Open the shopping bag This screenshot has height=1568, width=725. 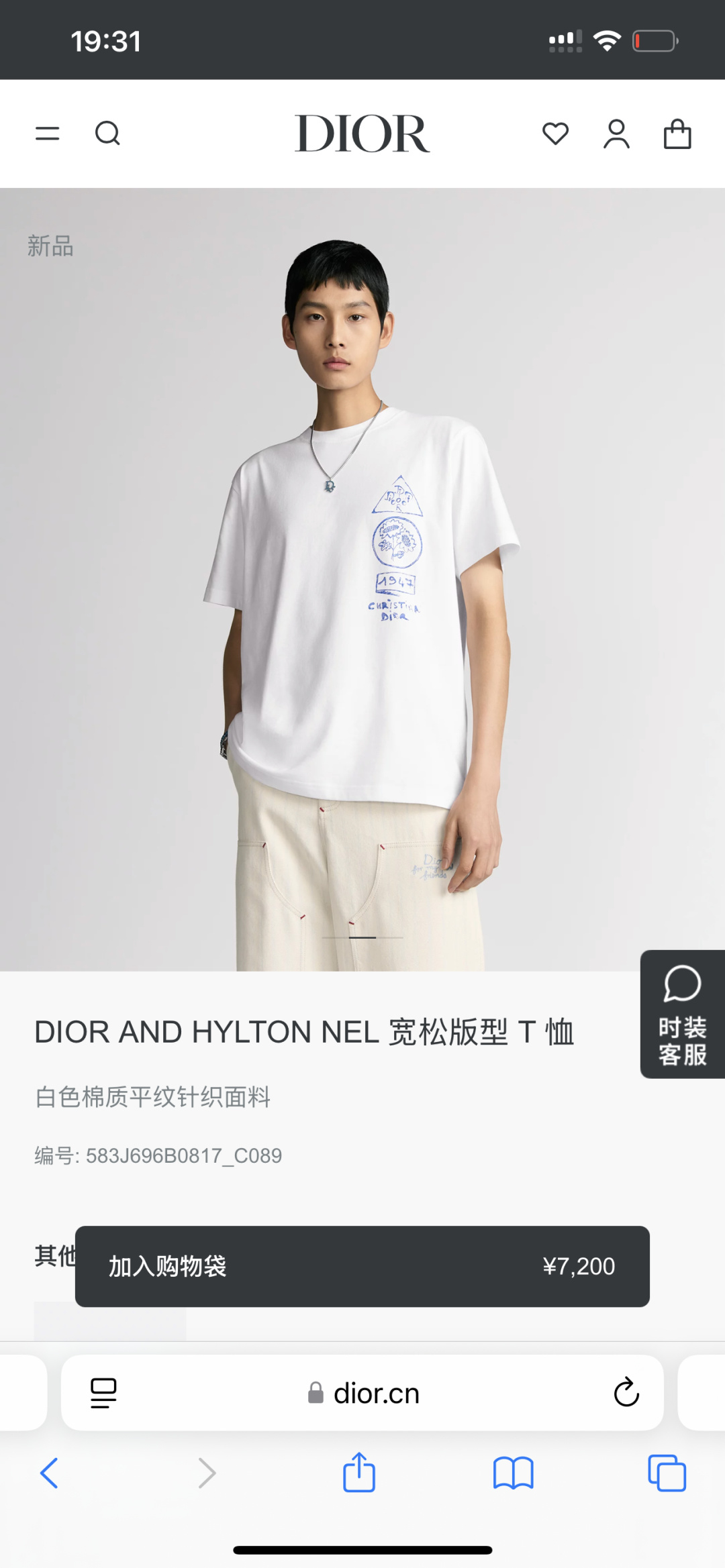click(x=677, y=134)
